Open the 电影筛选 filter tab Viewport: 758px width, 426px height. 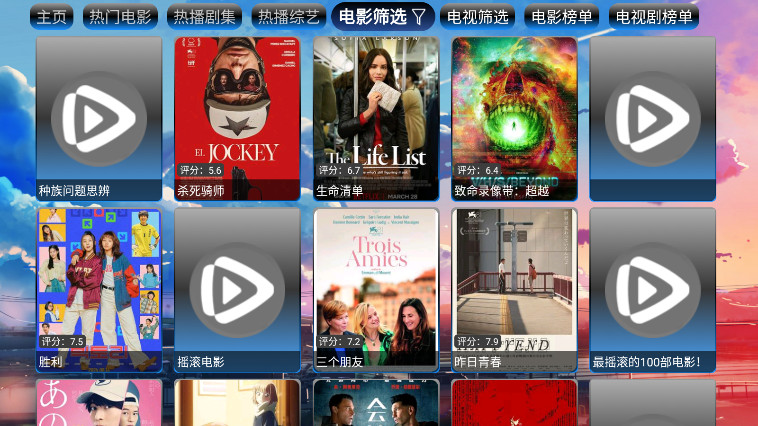tap(383, 16)
